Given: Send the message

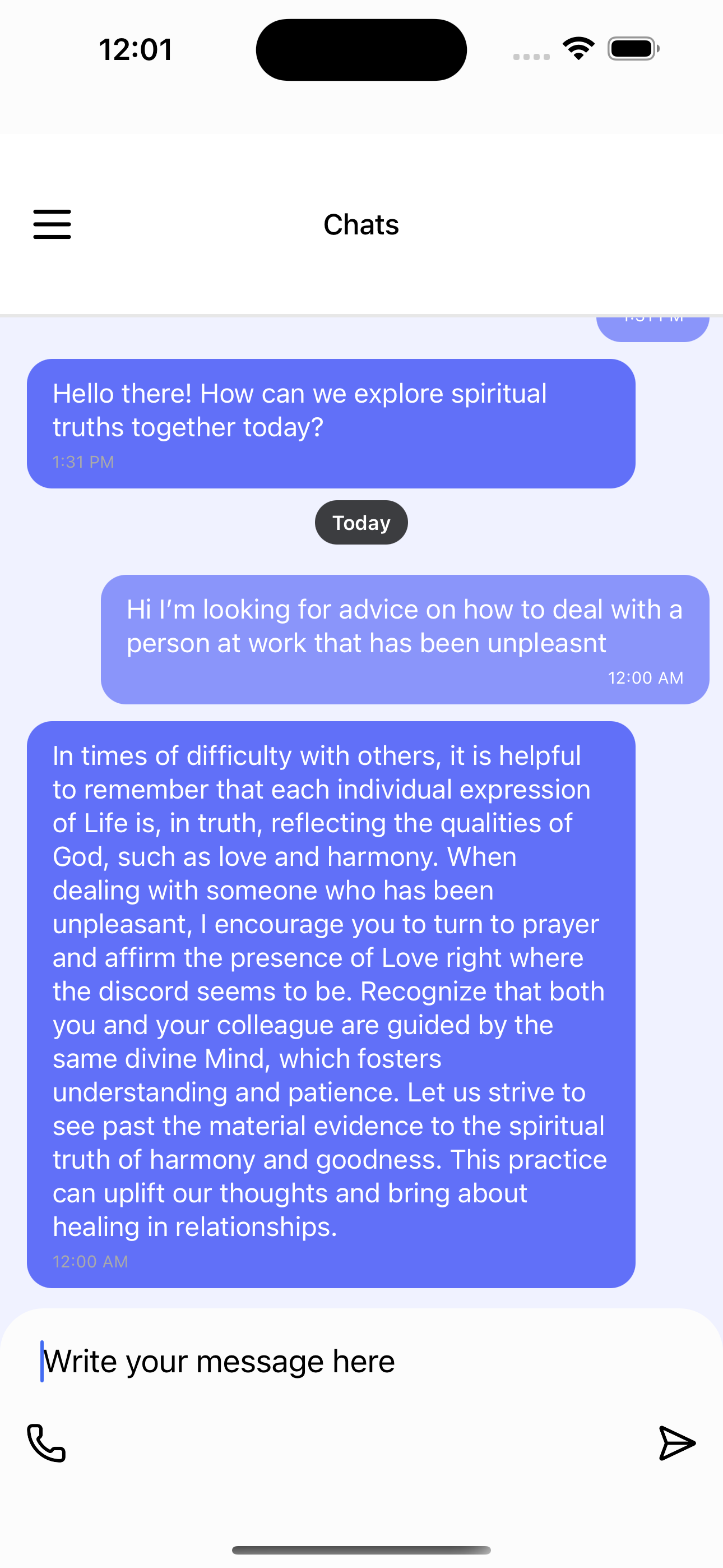Looking at the screenshot, I should pos(676,1442).
